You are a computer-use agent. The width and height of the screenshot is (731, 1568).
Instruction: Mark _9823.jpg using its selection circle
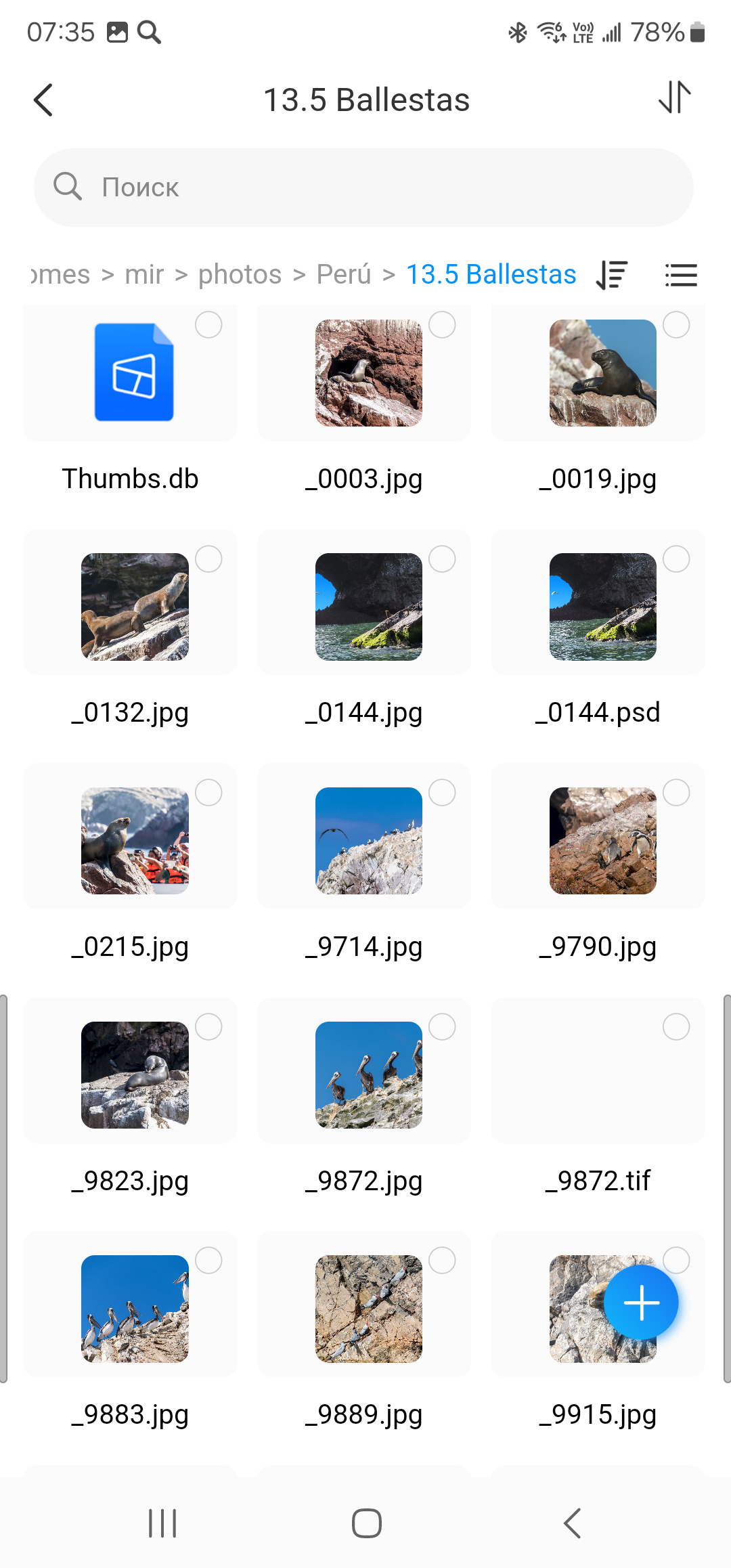[x=208, y=1027]
